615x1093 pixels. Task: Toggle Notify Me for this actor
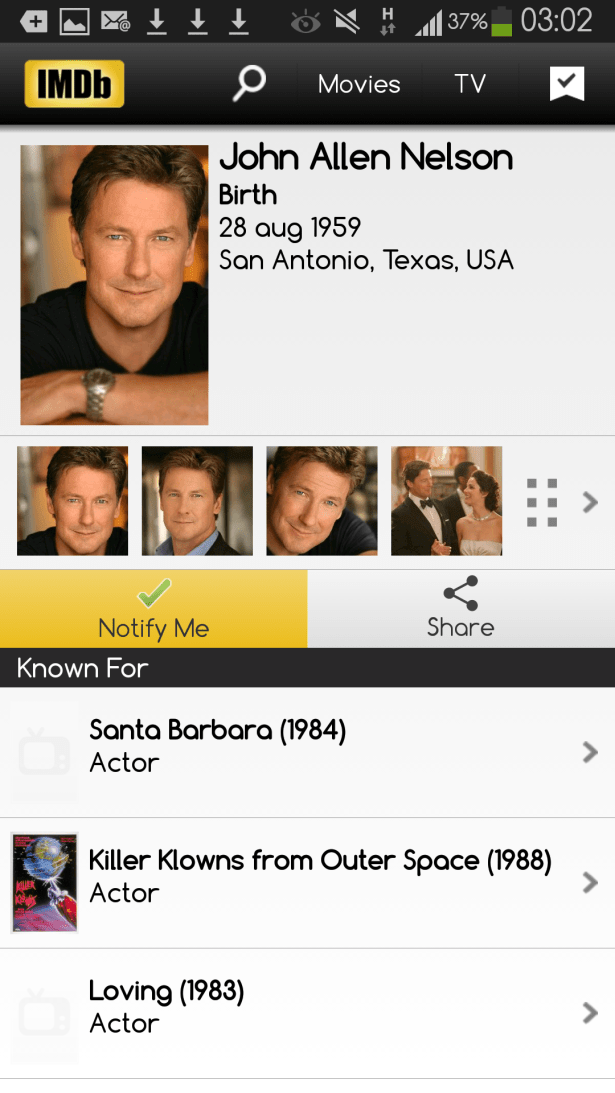pyautogui.click(x=153, y=609)
